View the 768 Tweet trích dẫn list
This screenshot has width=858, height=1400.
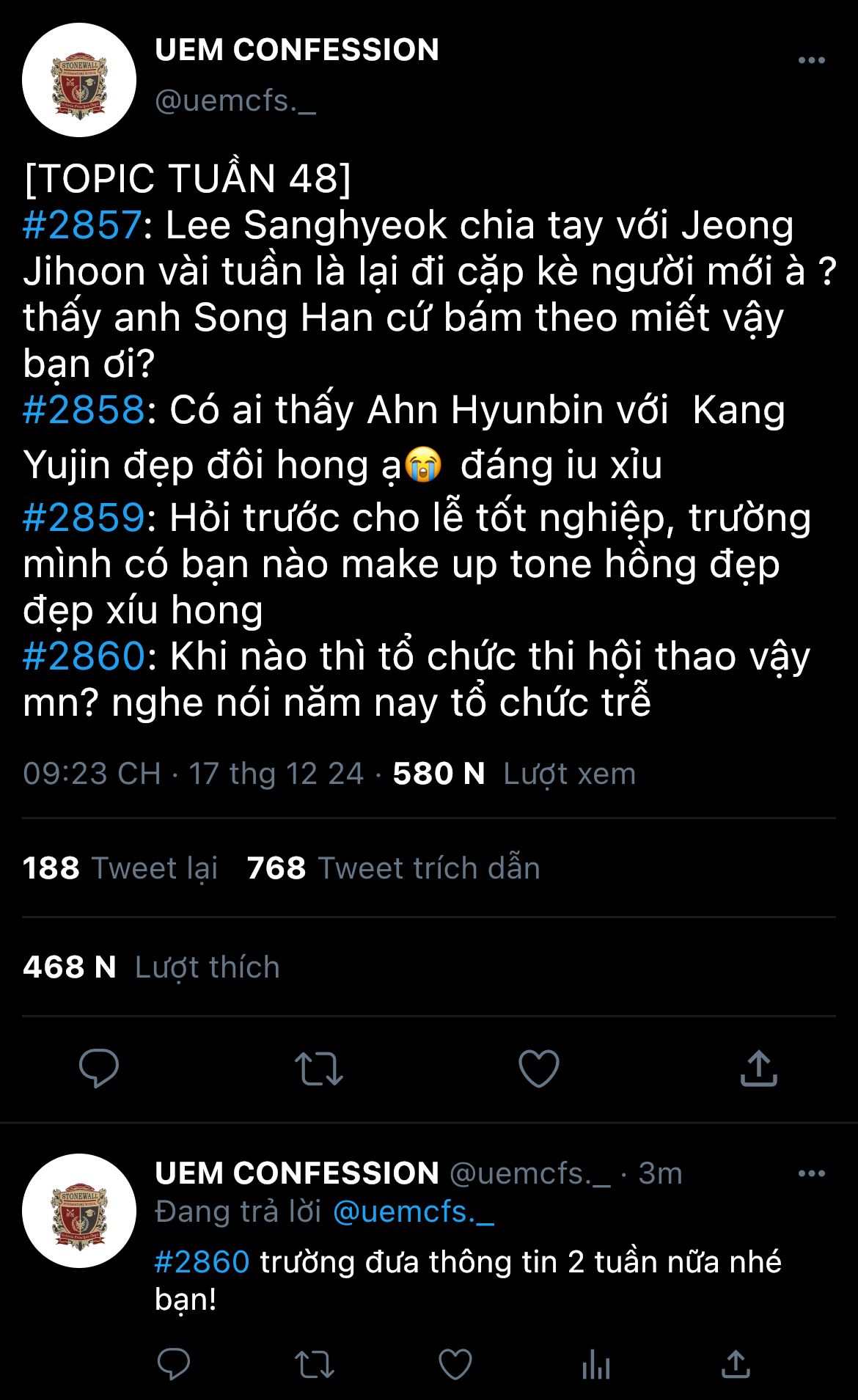point(393,868)
